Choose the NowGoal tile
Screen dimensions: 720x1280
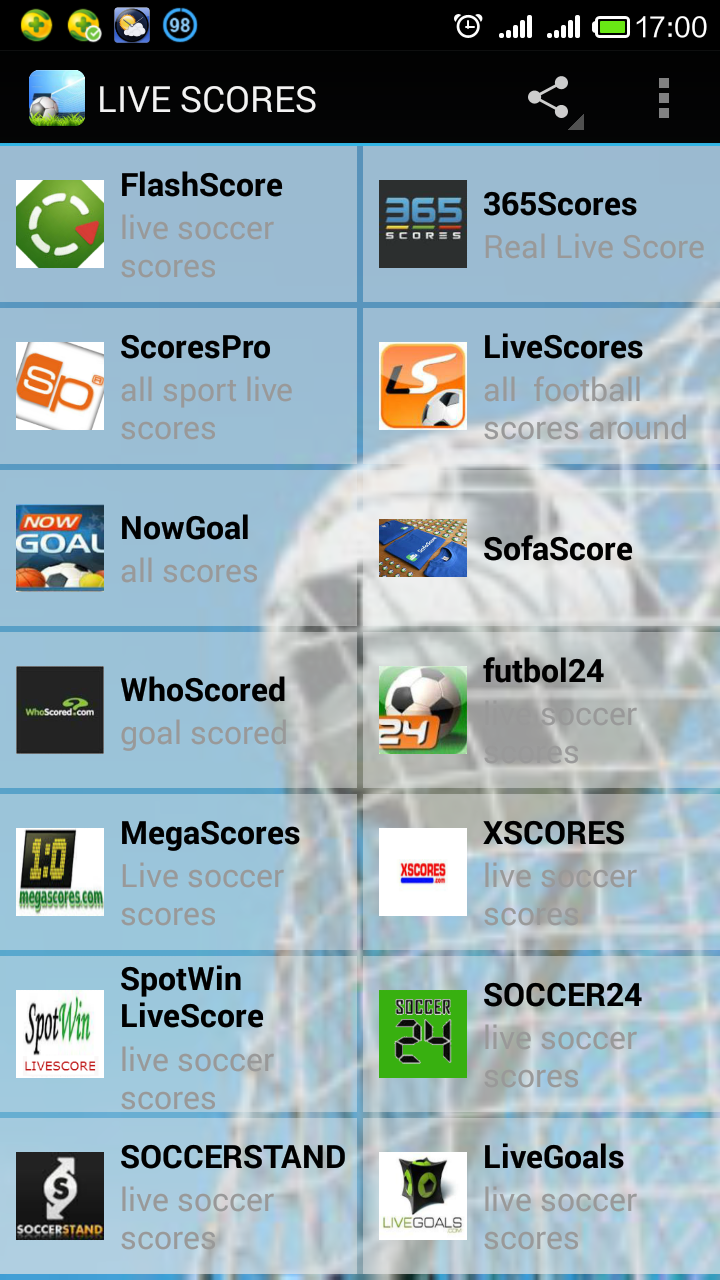tap(179, 548)
